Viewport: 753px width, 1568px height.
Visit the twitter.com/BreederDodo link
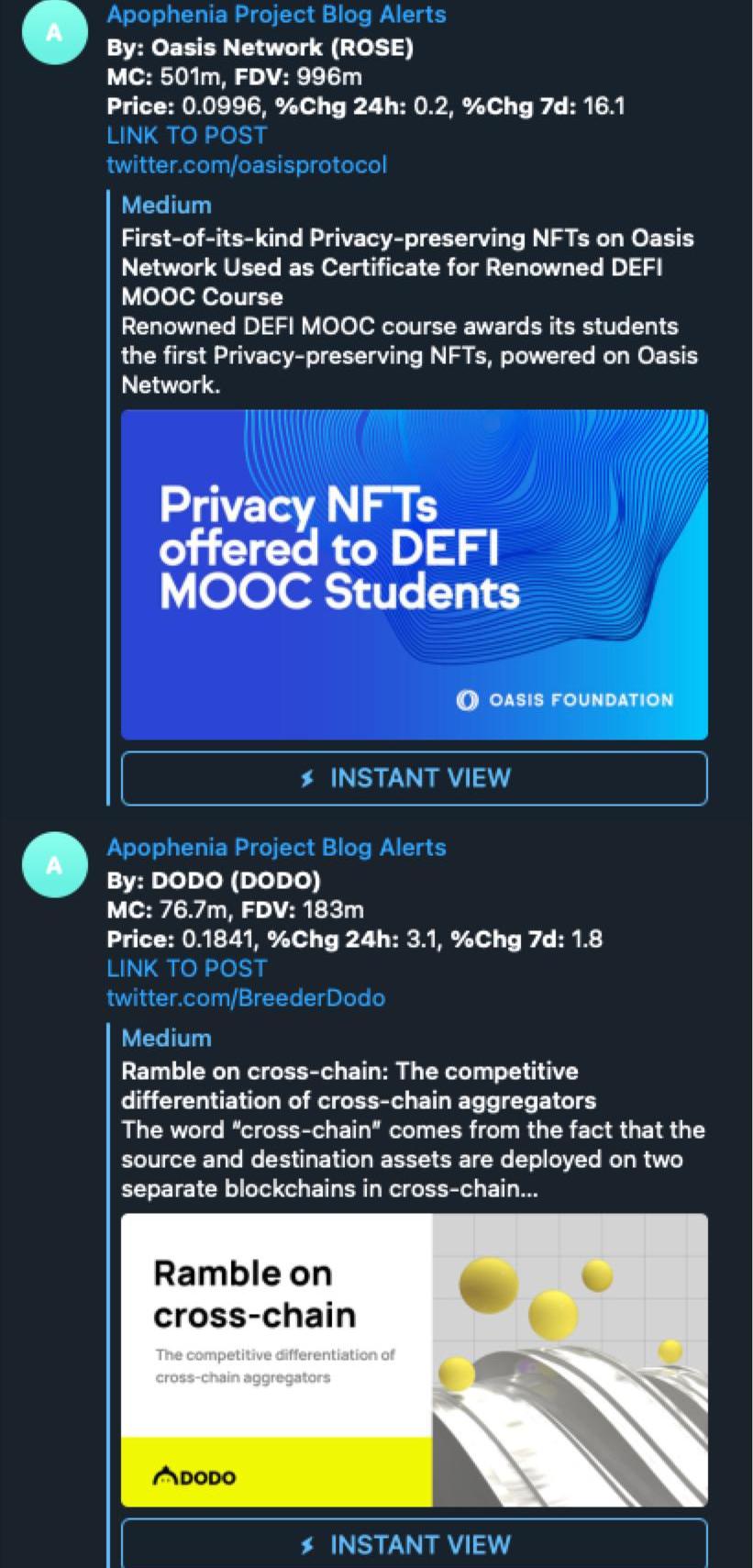[x=246, y=998]
